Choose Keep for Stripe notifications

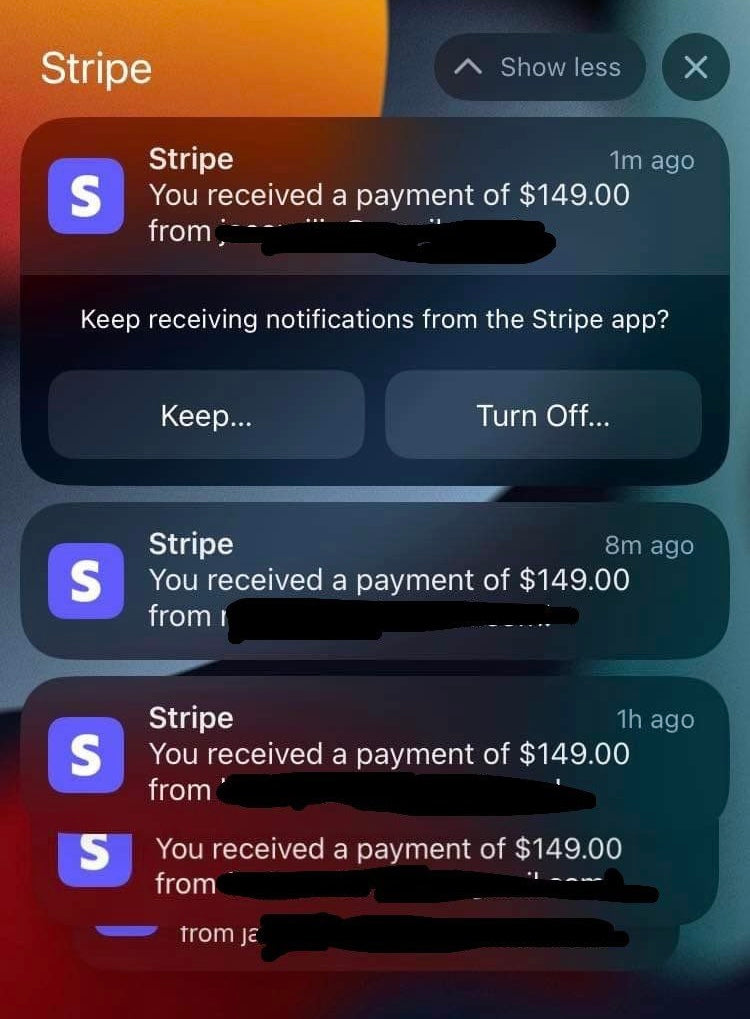pos(206,415)
